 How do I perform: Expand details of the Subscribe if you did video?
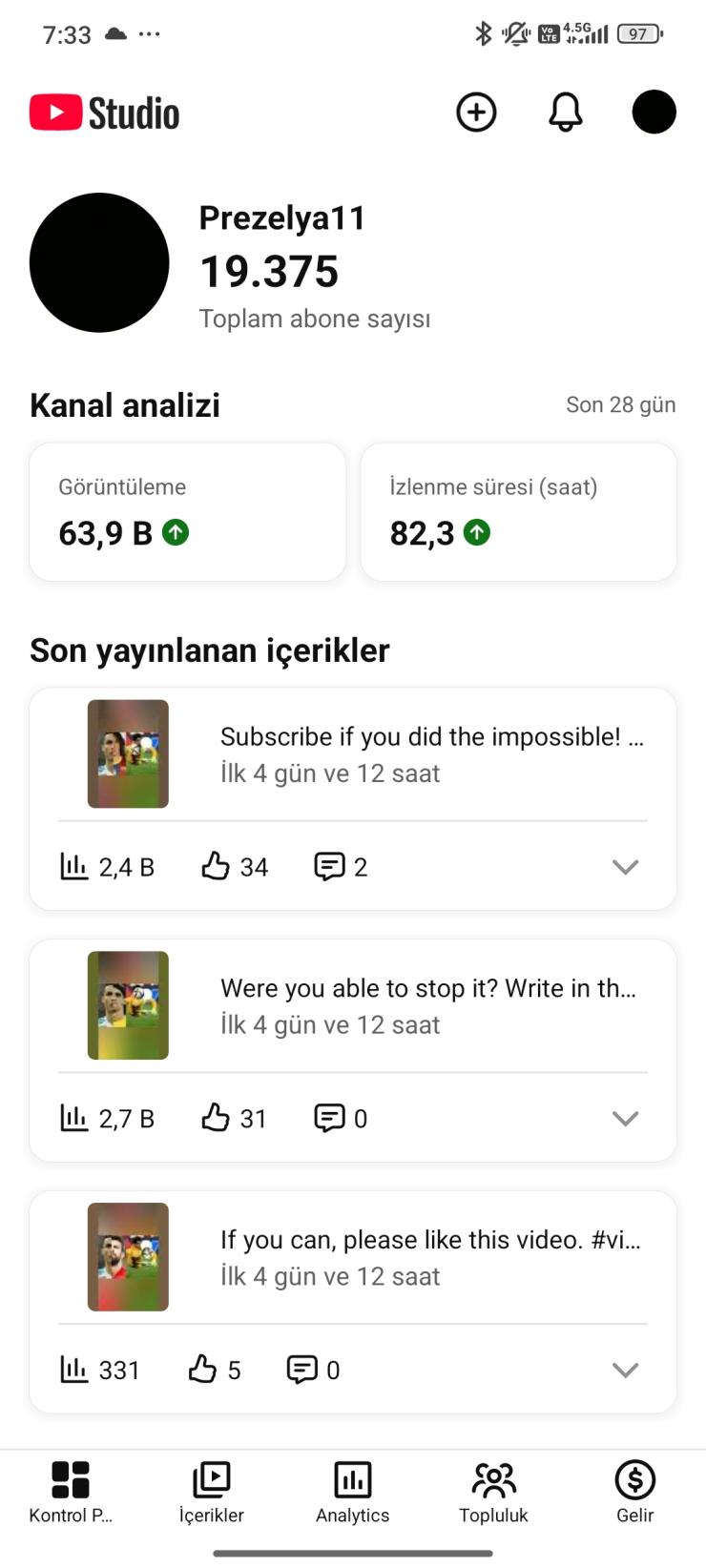625,867
